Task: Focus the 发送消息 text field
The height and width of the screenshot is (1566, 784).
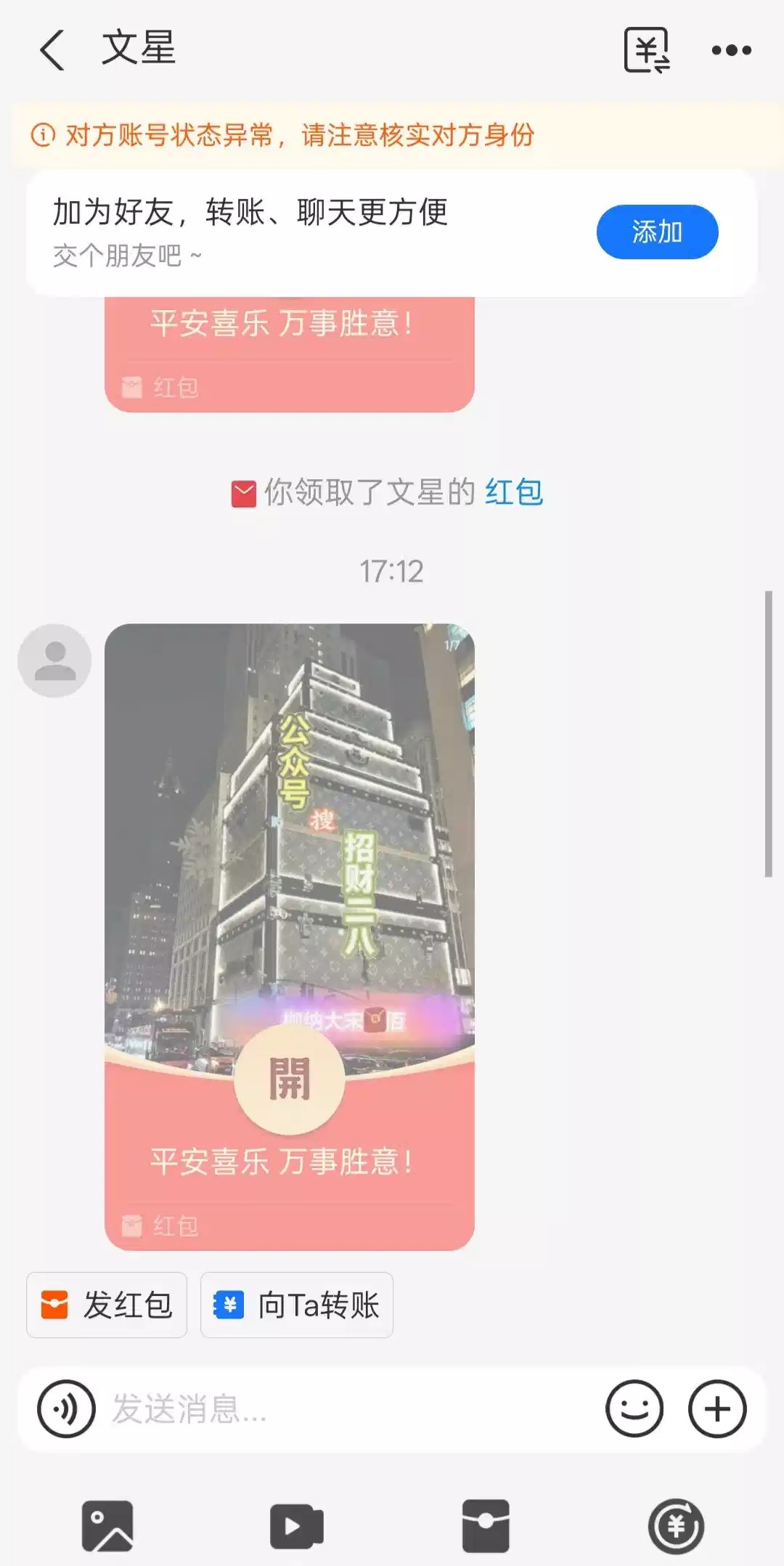Action: 348,1409
